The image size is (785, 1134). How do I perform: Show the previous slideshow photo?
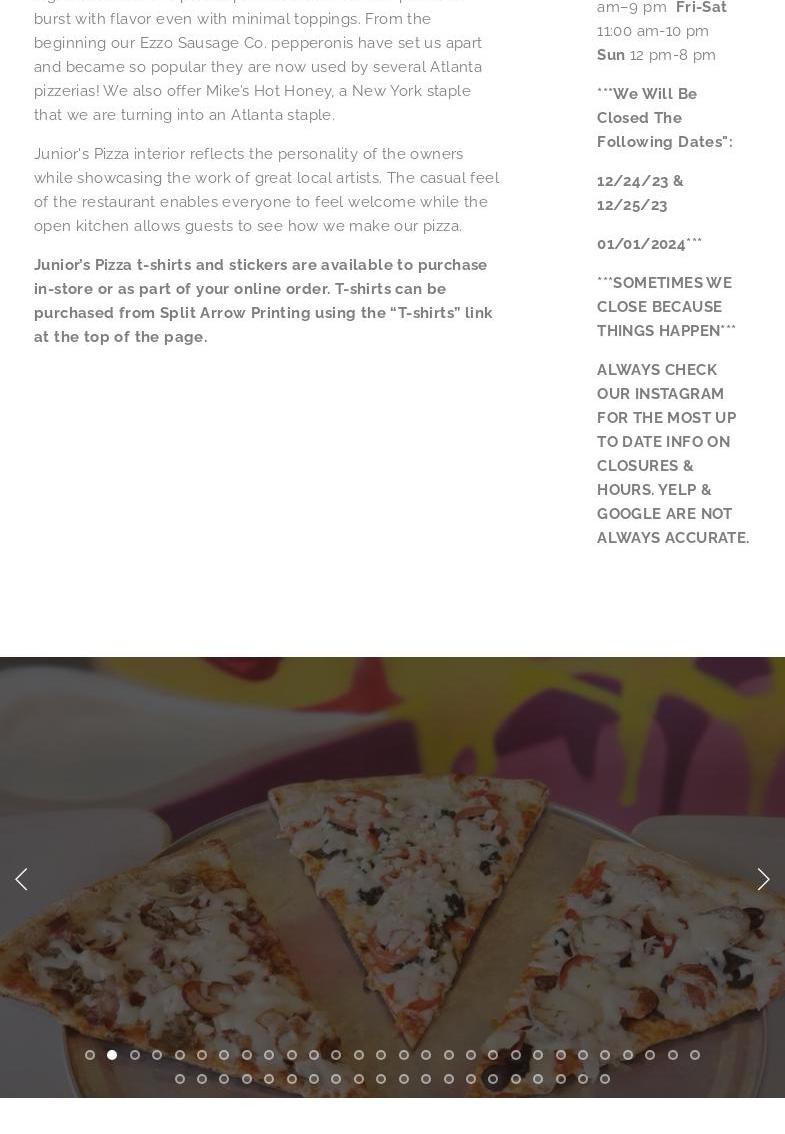pos(21,879)
